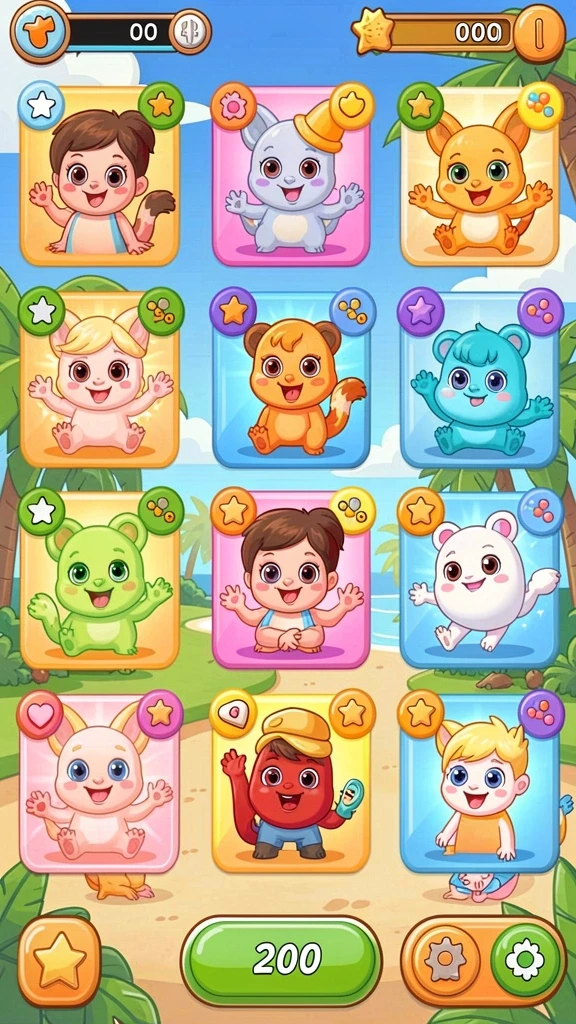Screen dimensions: 576x1024
Task: Tap the gray gear on orange button
Action: click(x=446, y=961)
